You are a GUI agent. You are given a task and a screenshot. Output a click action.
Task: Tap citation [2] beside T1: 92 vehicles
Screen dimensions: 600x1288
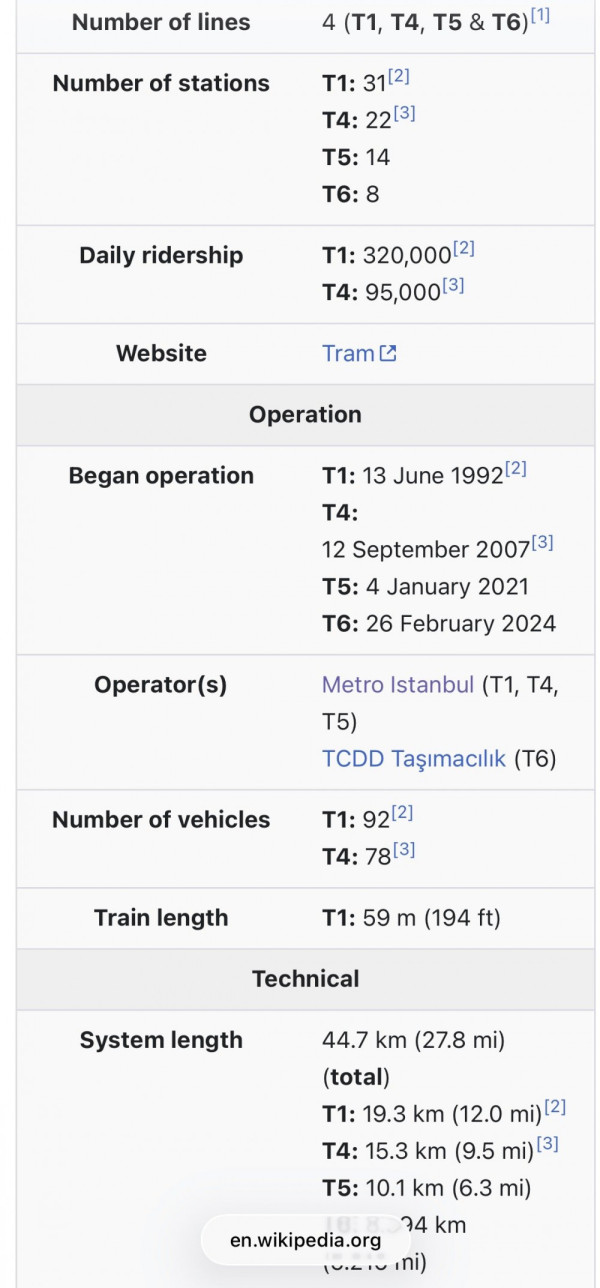402,813
